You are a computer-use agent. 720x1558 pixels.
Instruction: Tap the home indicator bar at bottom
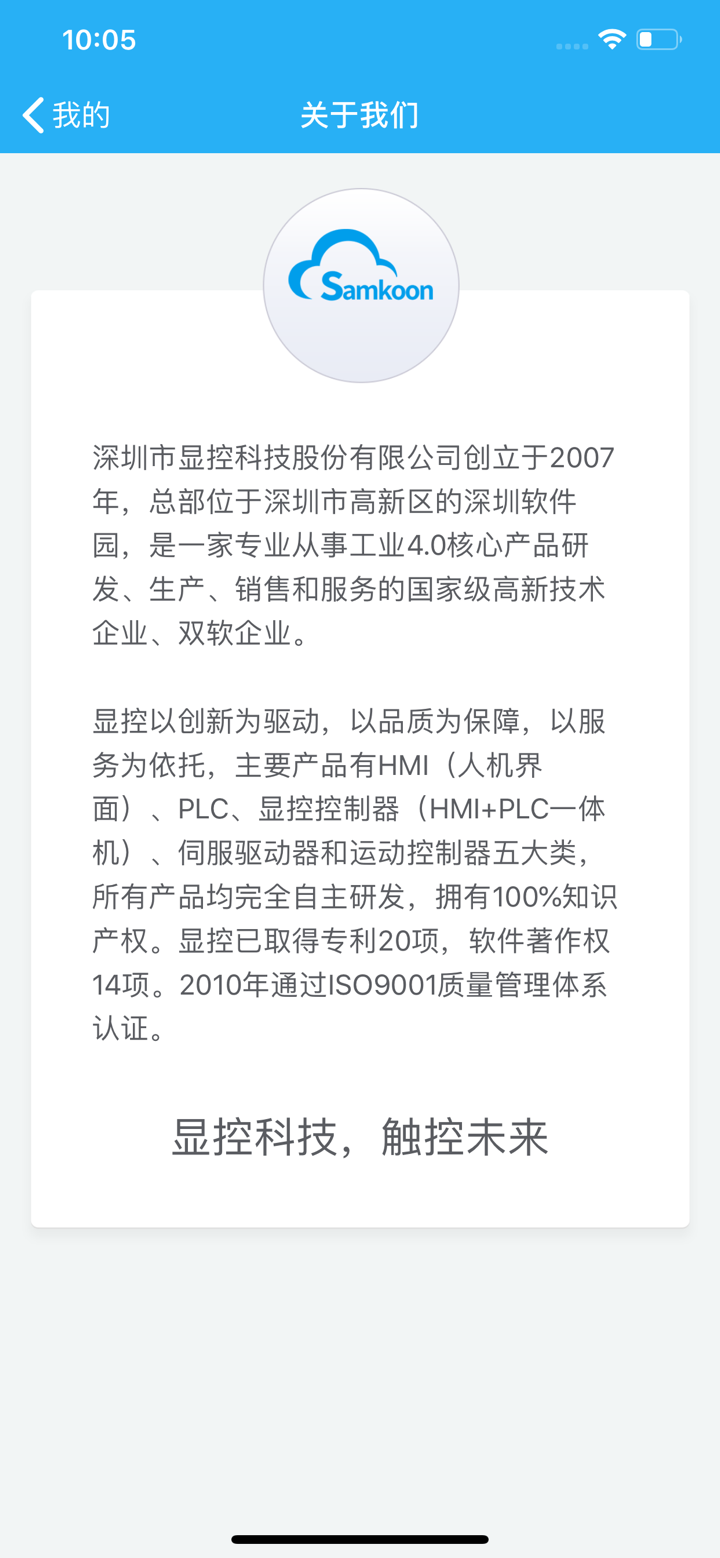(x=360, y=1540)
